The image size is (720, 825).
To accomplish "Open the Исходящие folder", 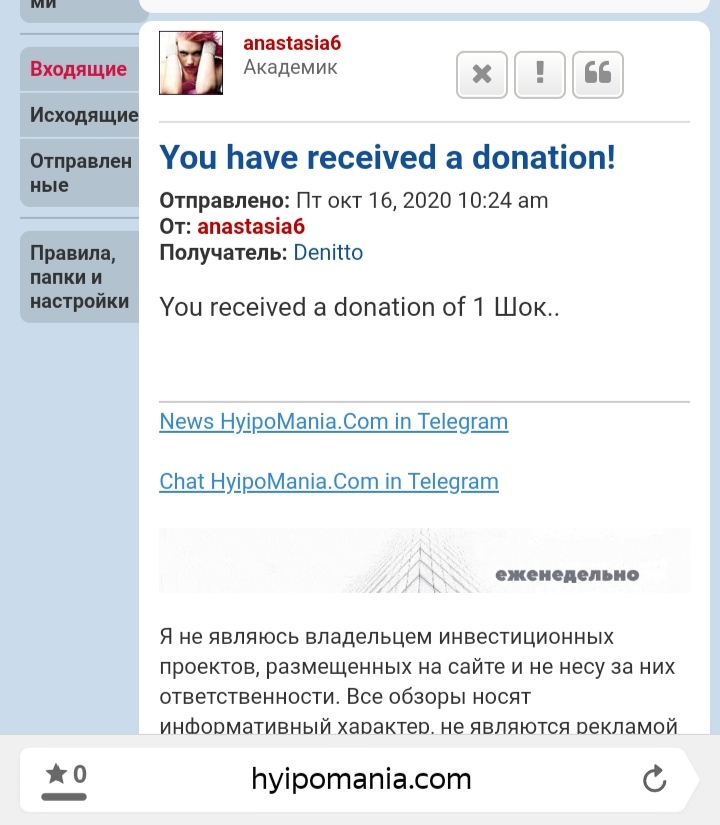I will coord(83,115).
